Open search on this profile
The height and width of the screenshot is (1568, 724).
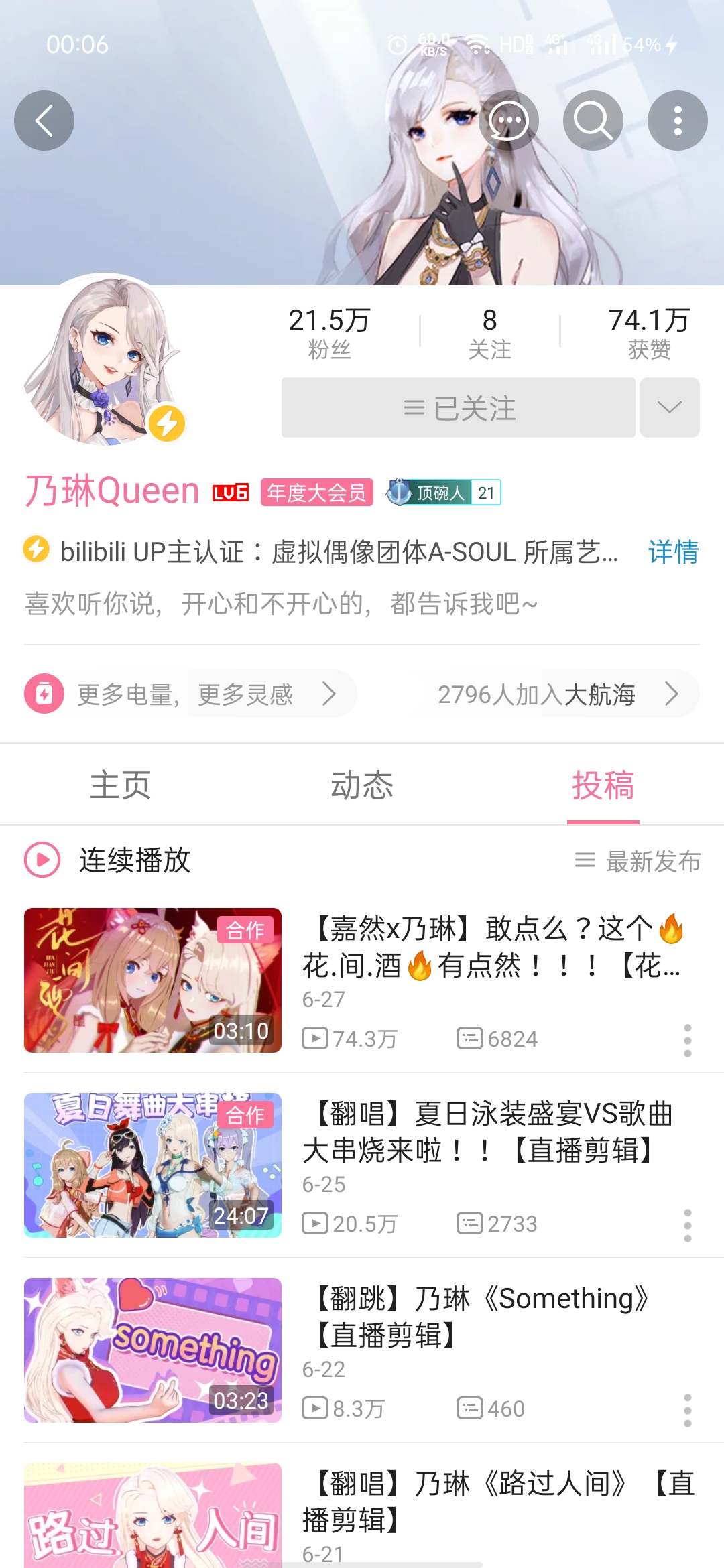593,121
